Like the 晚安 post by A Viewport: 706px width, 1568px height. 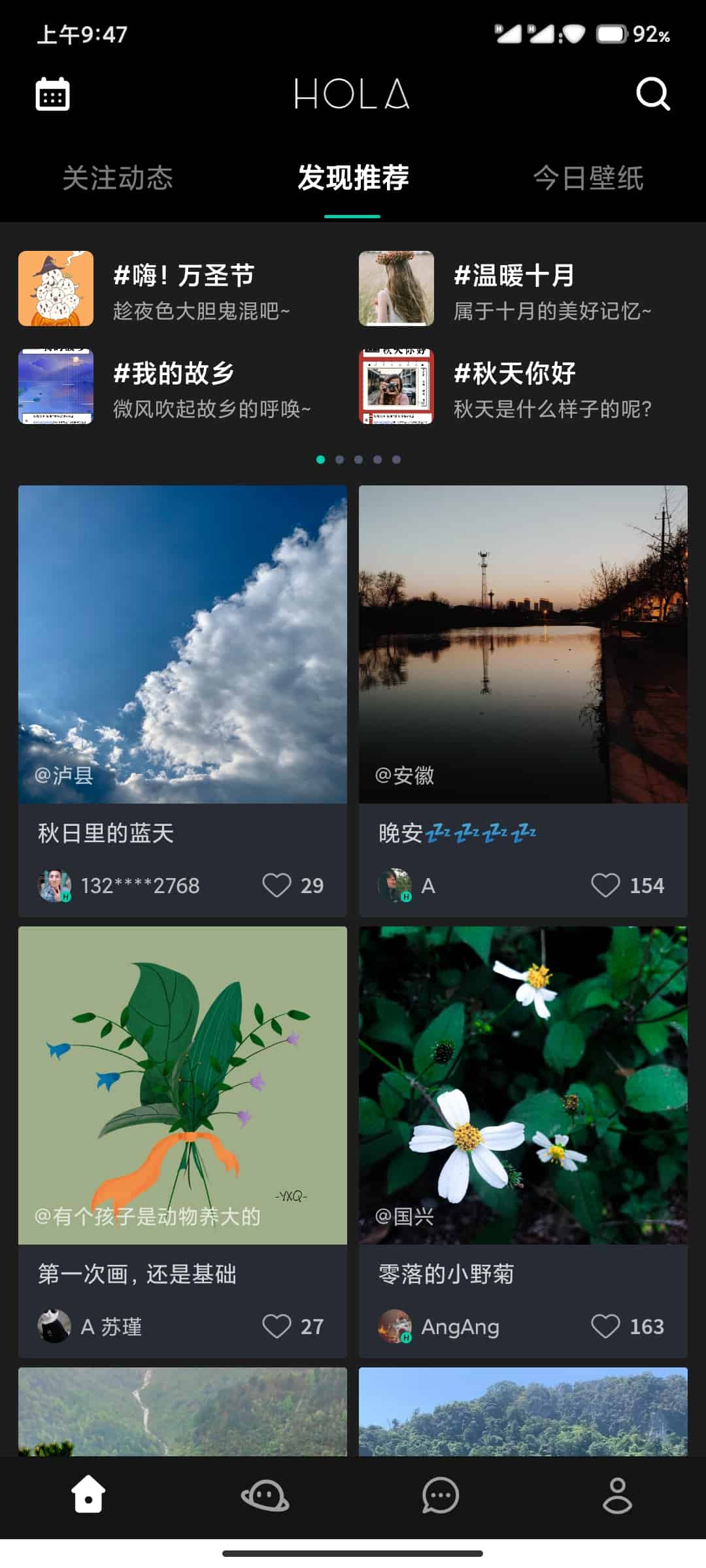click(x=605, y=885)
